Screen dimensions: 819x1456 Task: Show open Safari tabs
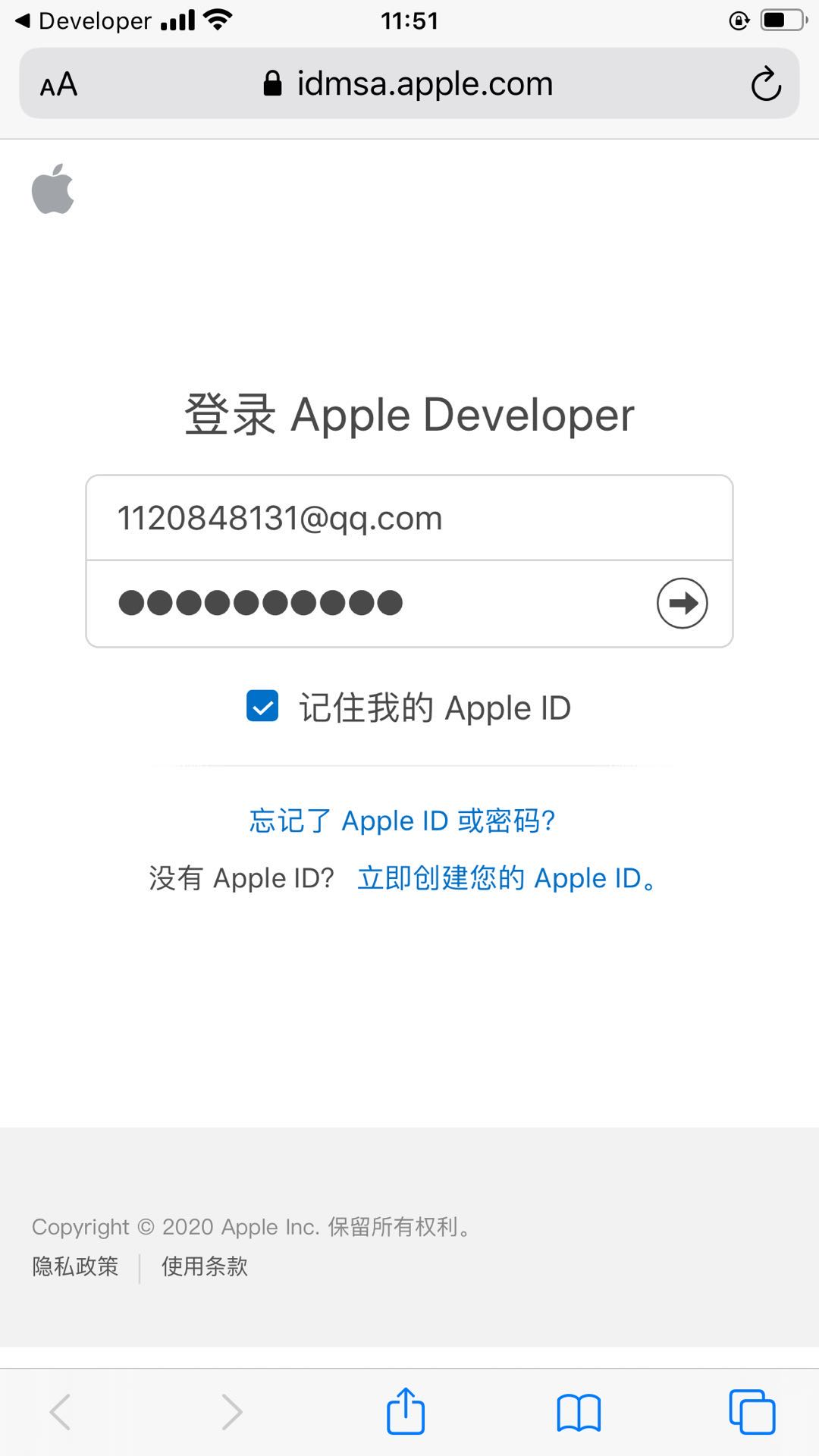pos(752,1411)
